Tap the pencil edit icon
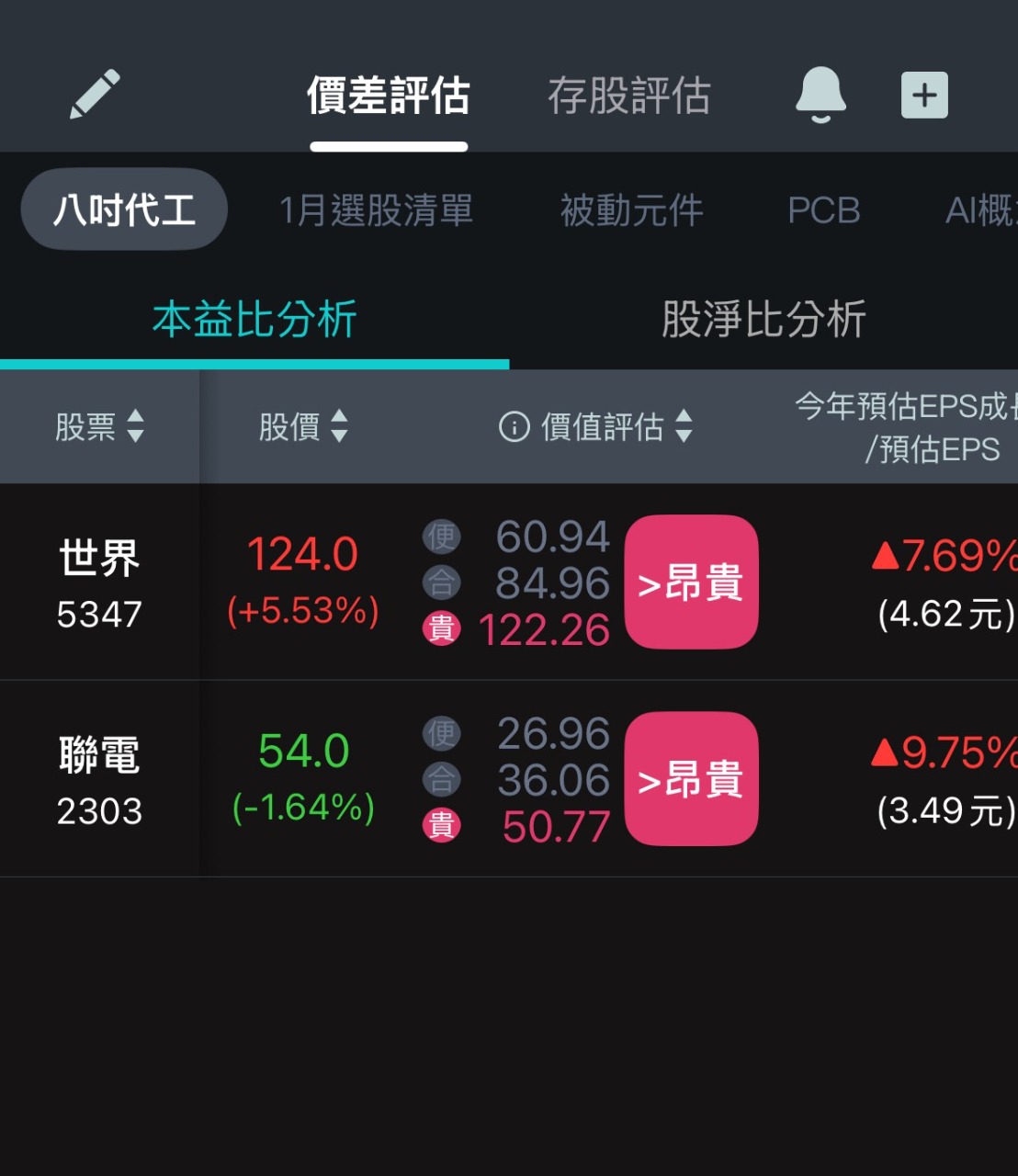This screenshot has width=1018, height=1176. tap(95, 95)
